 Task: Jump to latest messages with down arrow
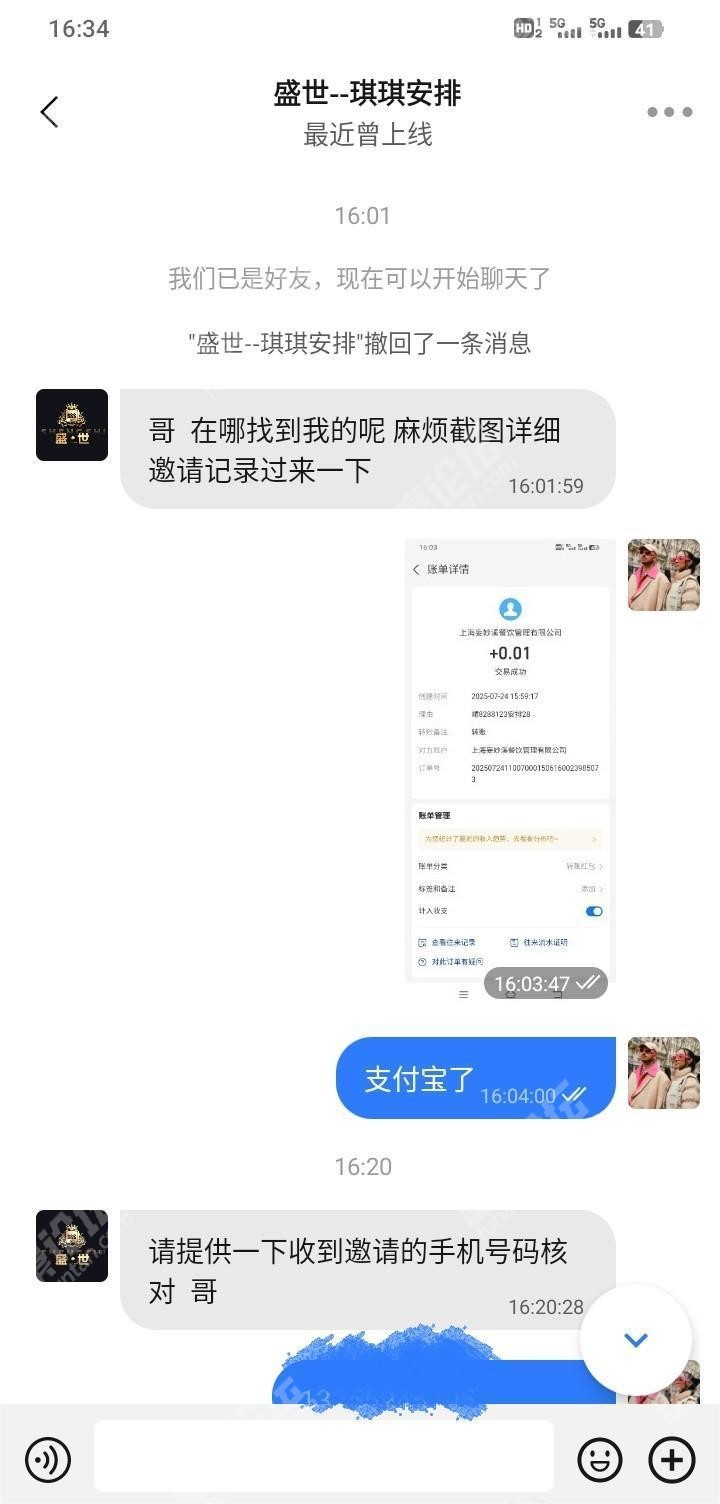636,1340
